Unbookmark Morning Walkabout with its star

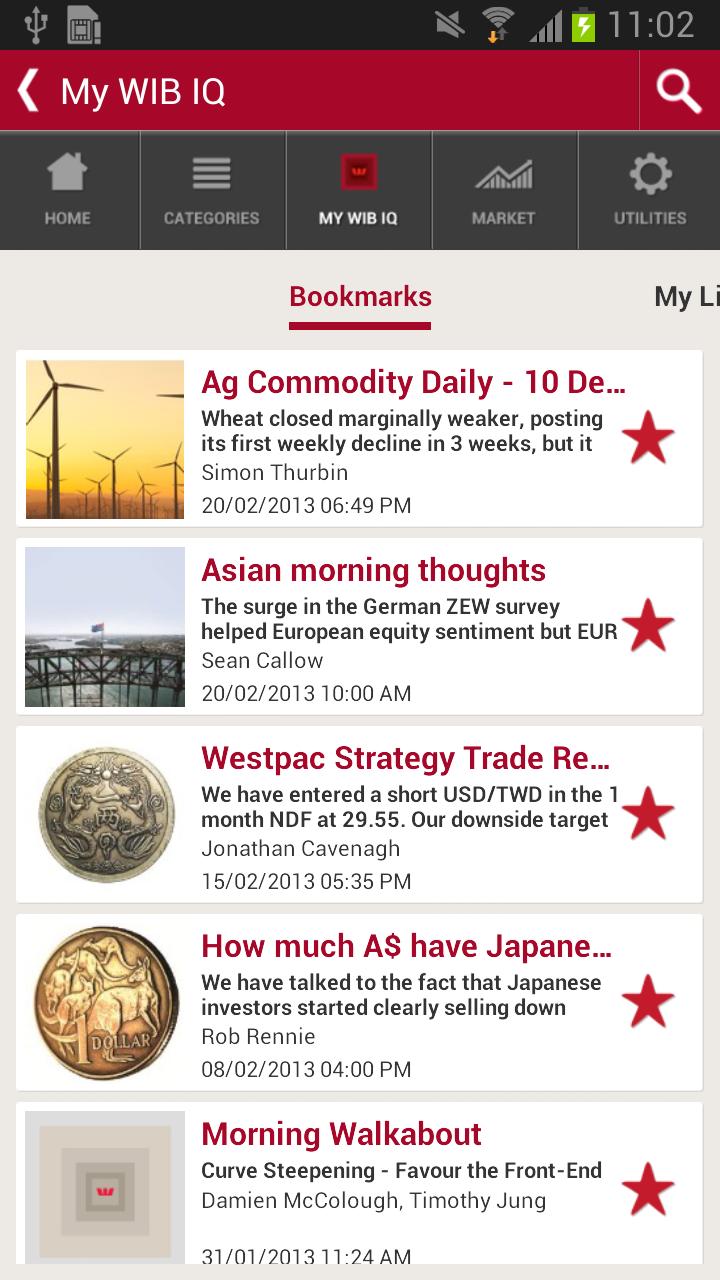(x=648, y=1190)
